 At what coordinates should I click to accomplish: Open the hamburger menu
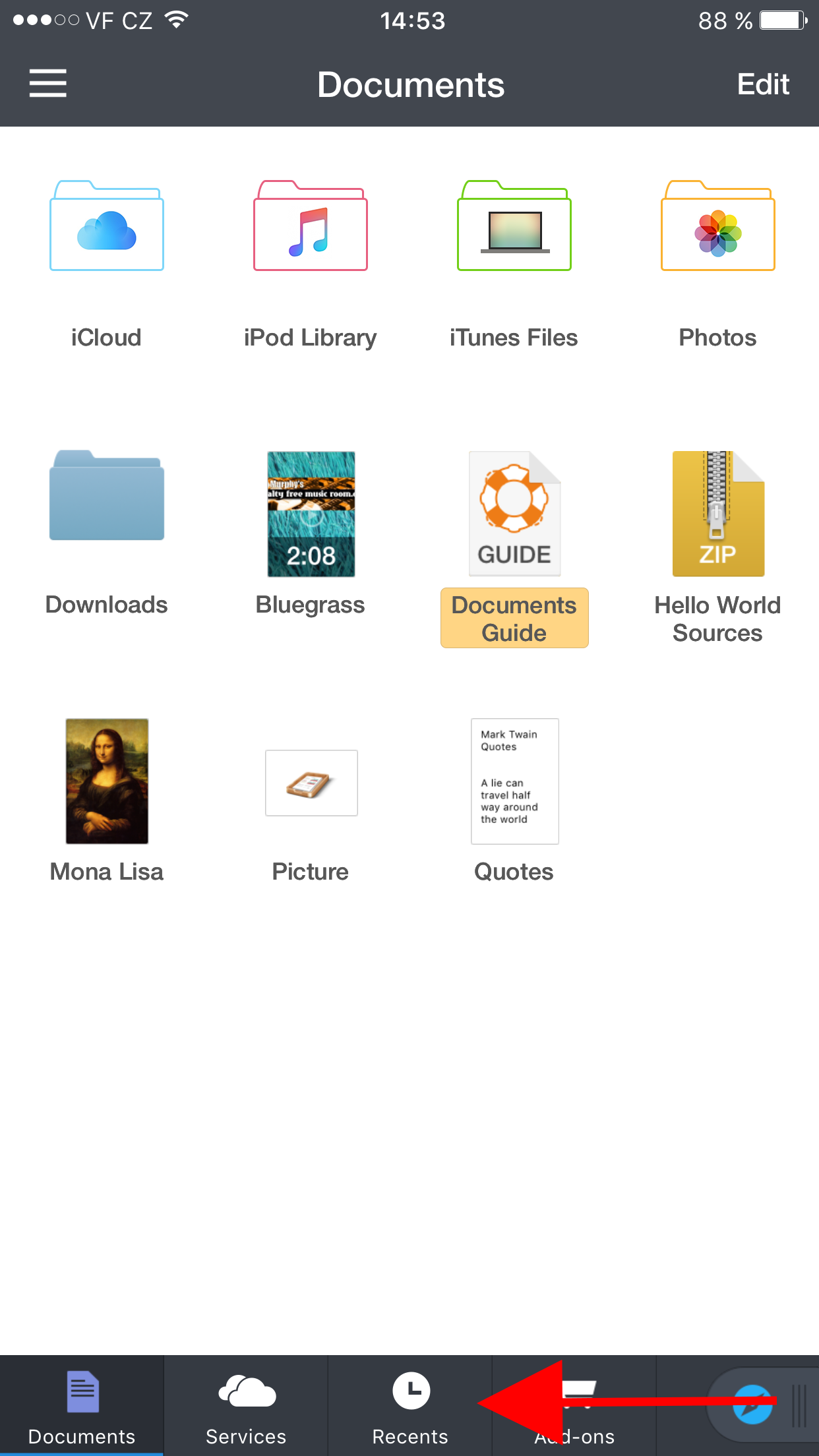(47, 84)
